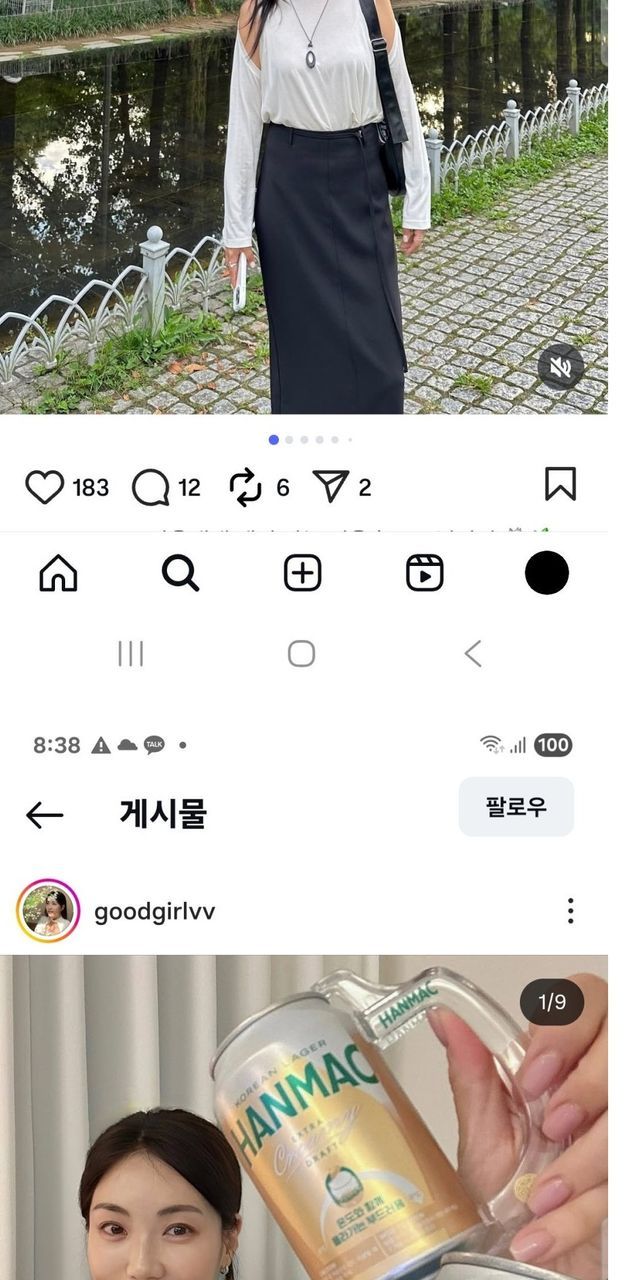Bookmark the outfit post

tap(560, 484)
